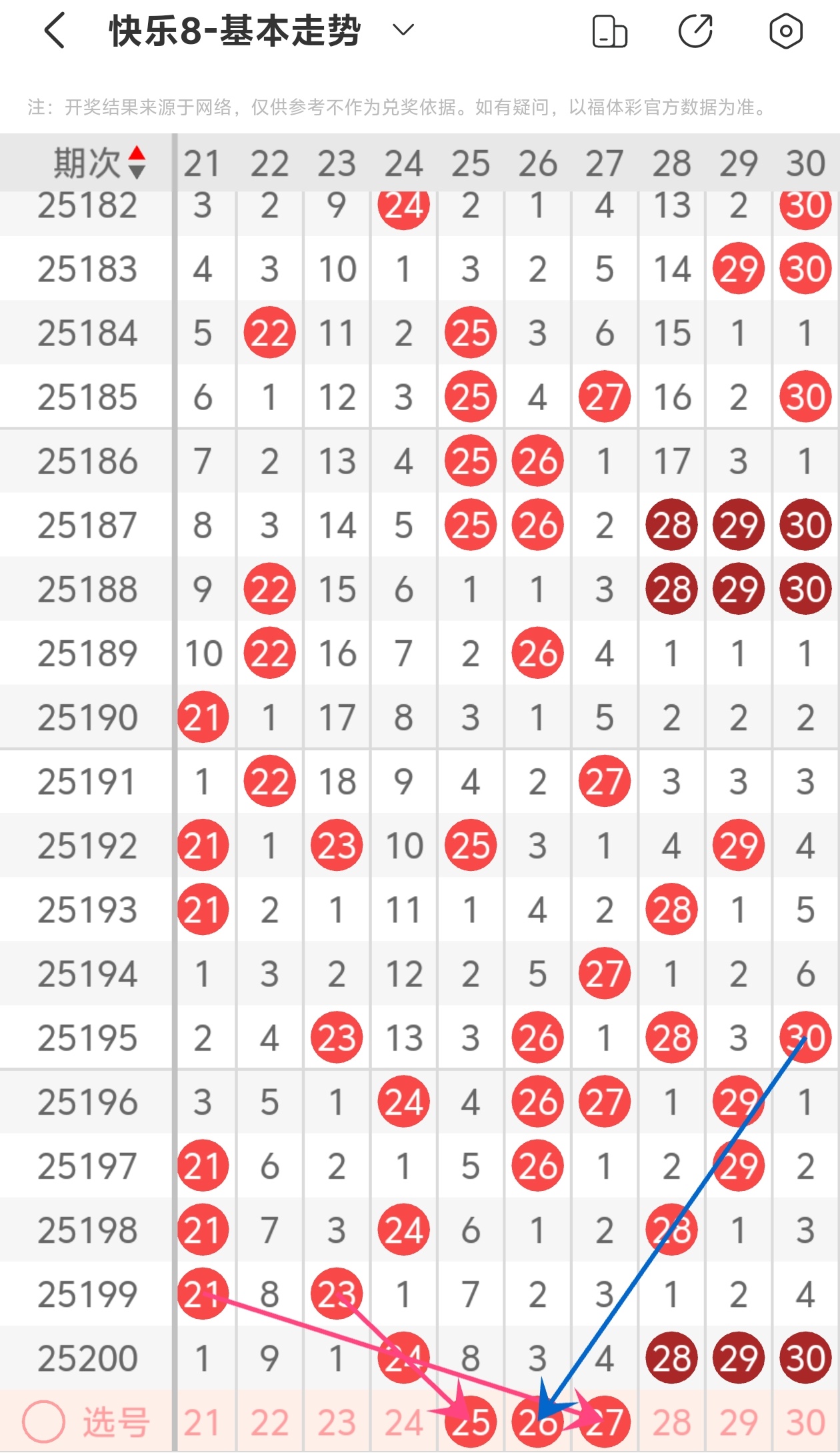Image resolution: width=840 pixels, height=1455 pixels.
Task: Pick number 28 in the 选号 row
Action: pyautogui.click(x=671, y=1423)
